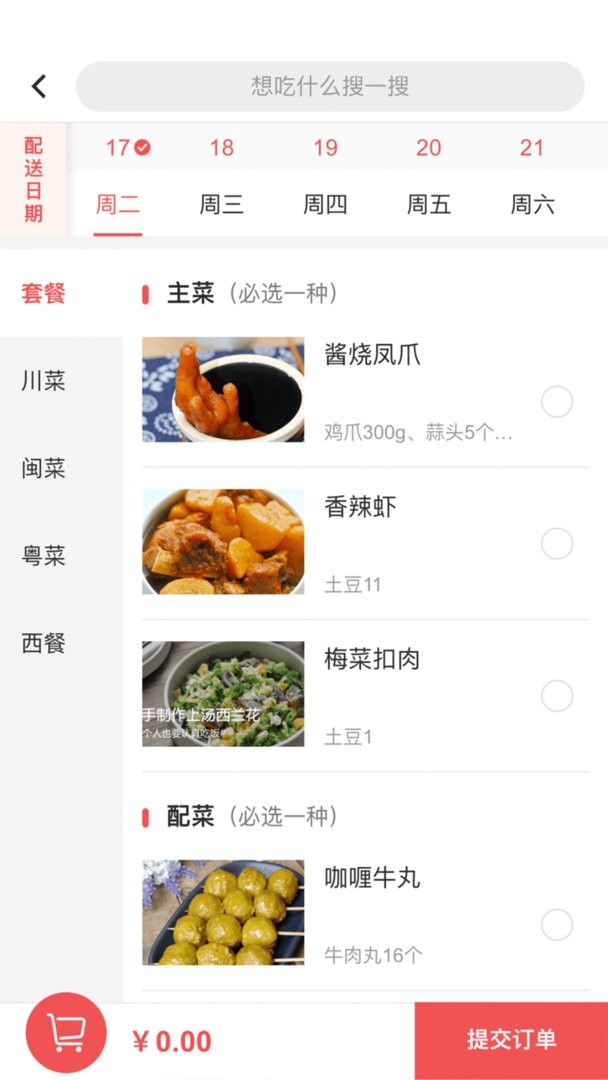Choose 梅菜扣肉 as the main dish
Viewport: 608px width, 1080px height.
[557, 696]
